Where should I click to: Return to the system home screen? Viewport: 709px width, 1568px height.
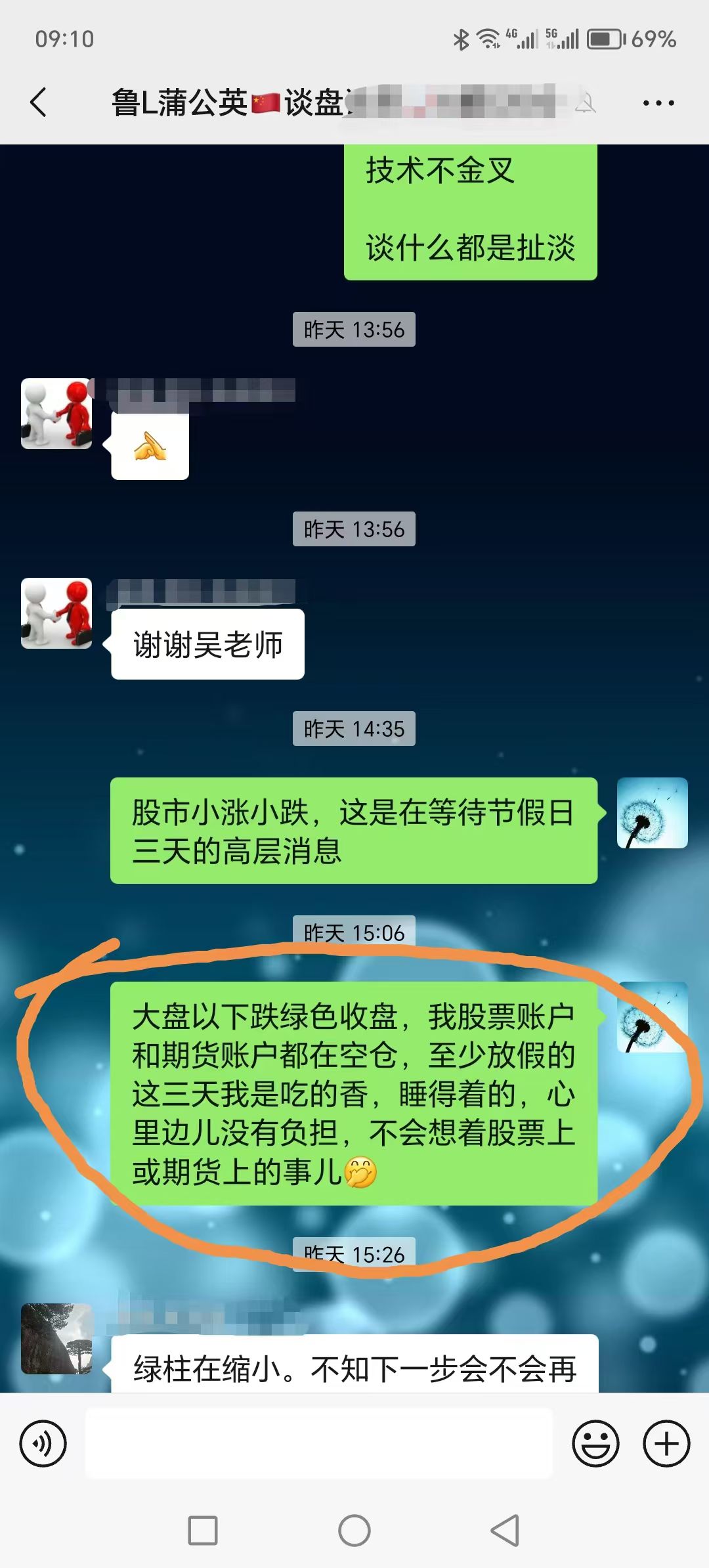click(354, 1531)
